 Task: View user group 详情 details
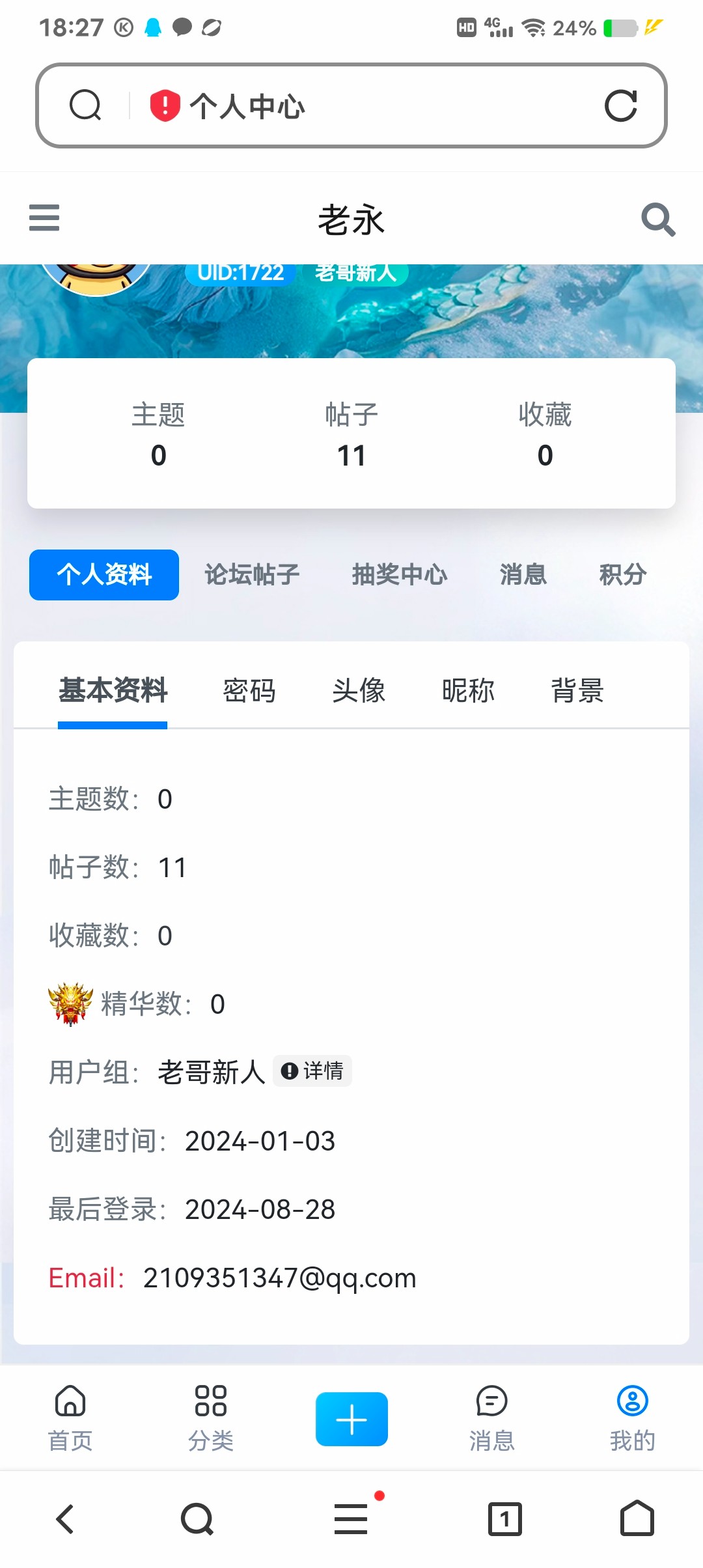tap(312, 1071)
